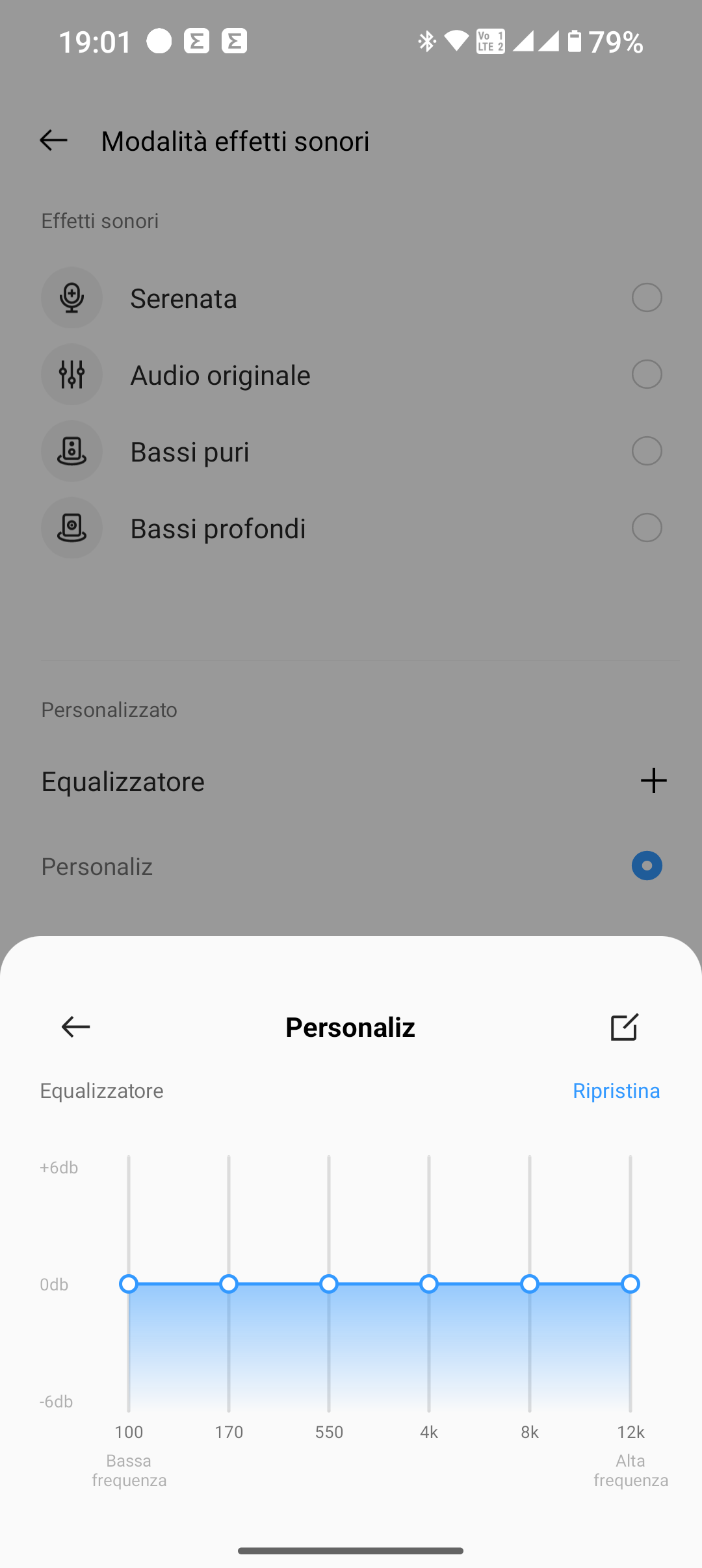Tap the 8k band slider handle
The height and width of the screenshot is (1568, 702).
pyautogui.click(x=530, y=1284)
